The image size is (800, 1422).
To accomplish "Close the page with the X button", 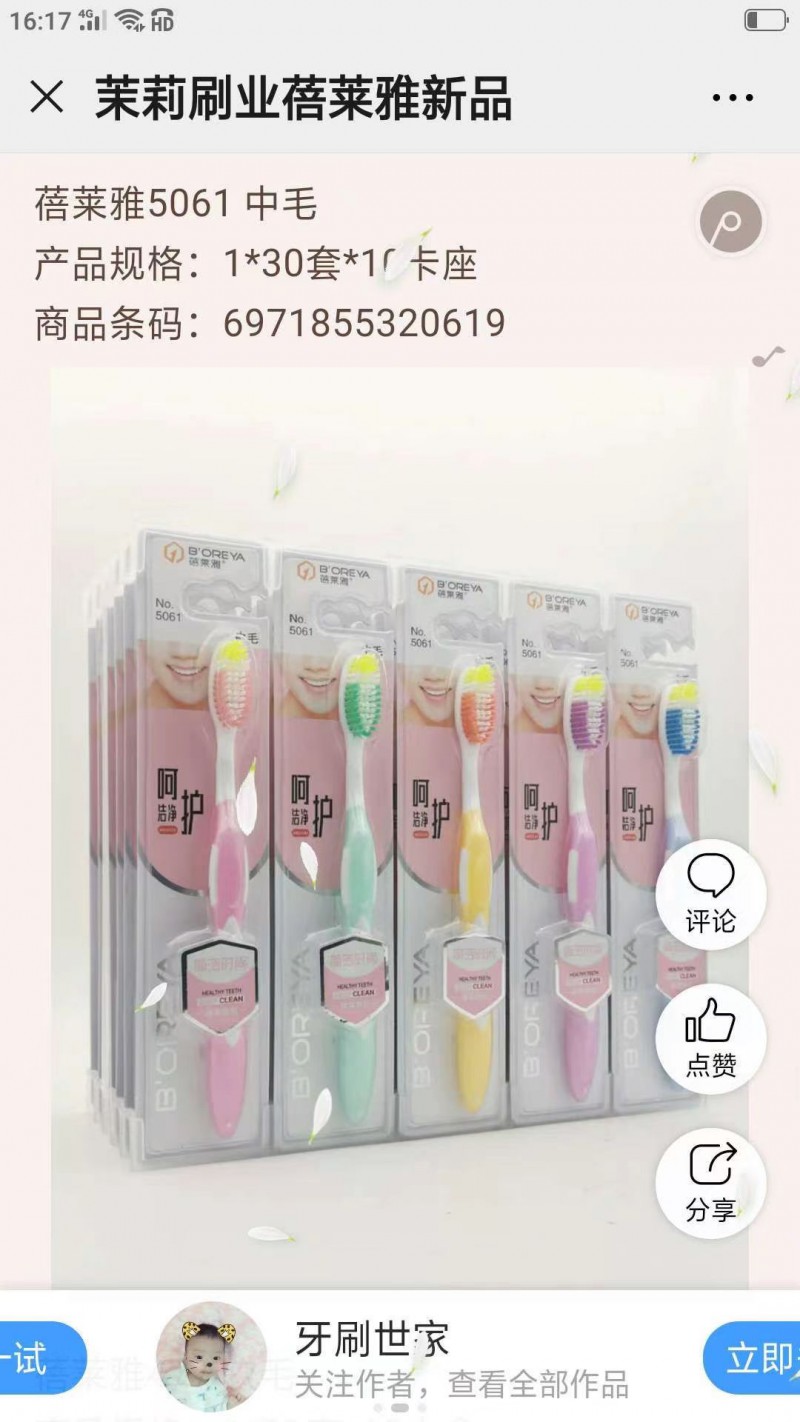I will coord(47,98).
